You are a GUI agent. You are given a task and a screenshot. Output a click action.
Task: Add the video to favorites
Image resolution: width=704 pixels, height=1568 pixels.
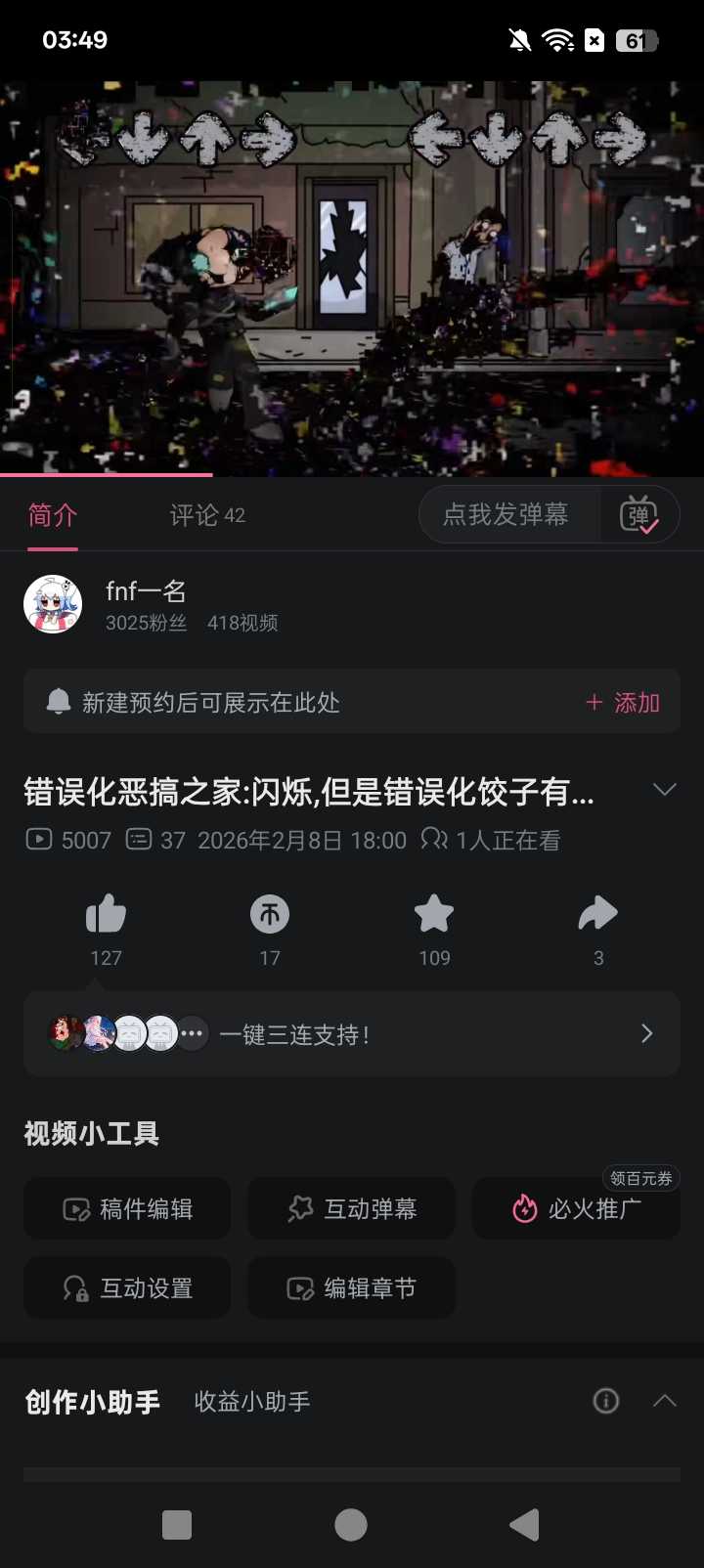coord(434,915)
